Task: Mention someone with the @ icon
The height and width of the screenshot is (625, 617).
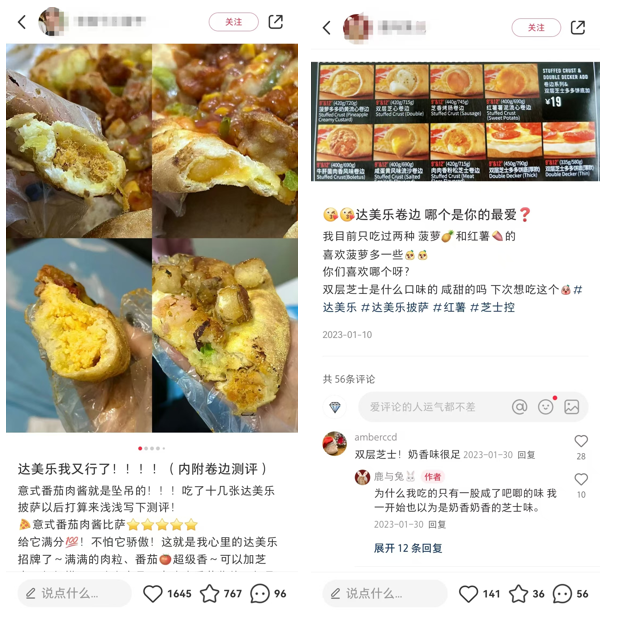Action: click(x=519, y=407)
